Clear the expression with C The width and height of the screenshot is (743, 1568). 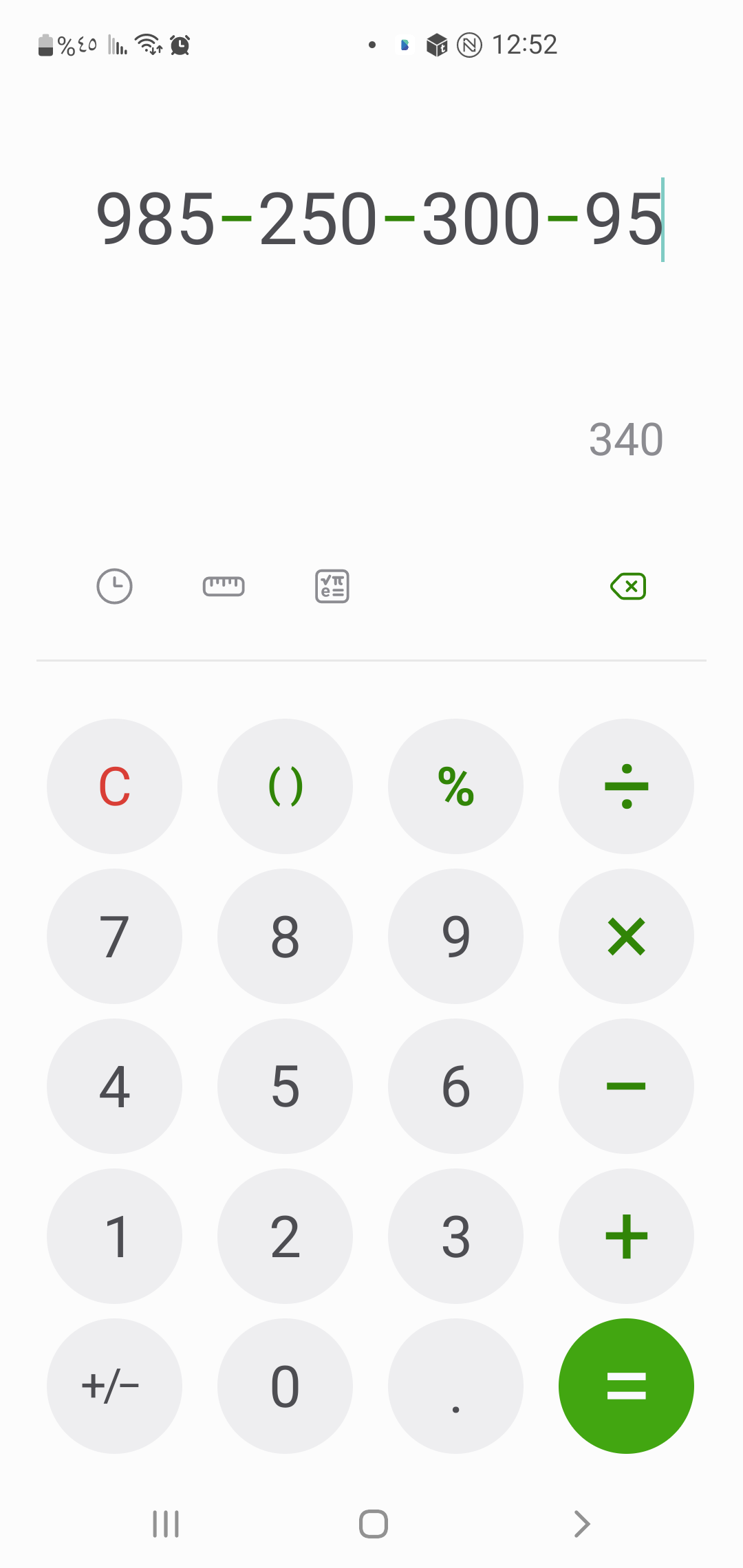[114, 786]
